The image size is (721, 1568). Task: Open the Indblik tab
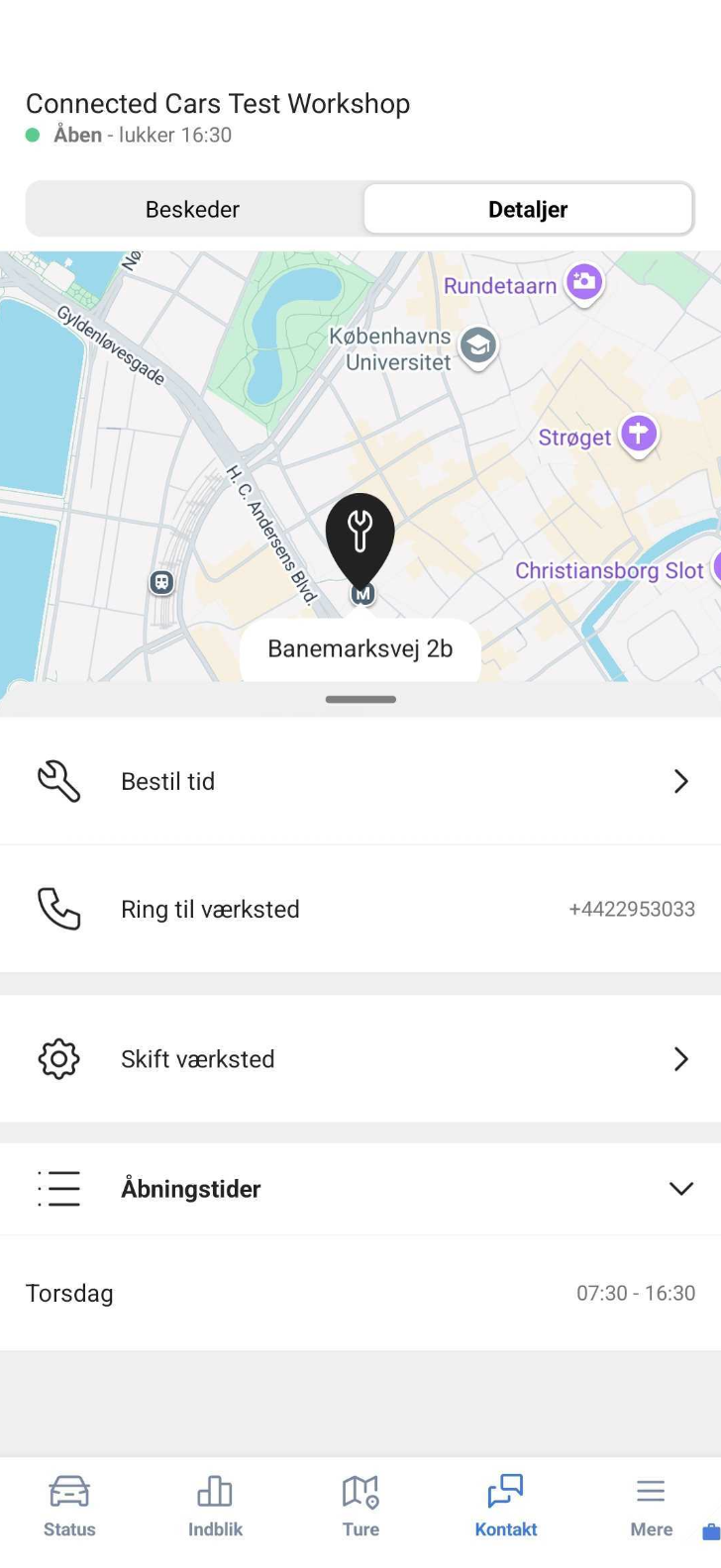[x=215, y=1507]
